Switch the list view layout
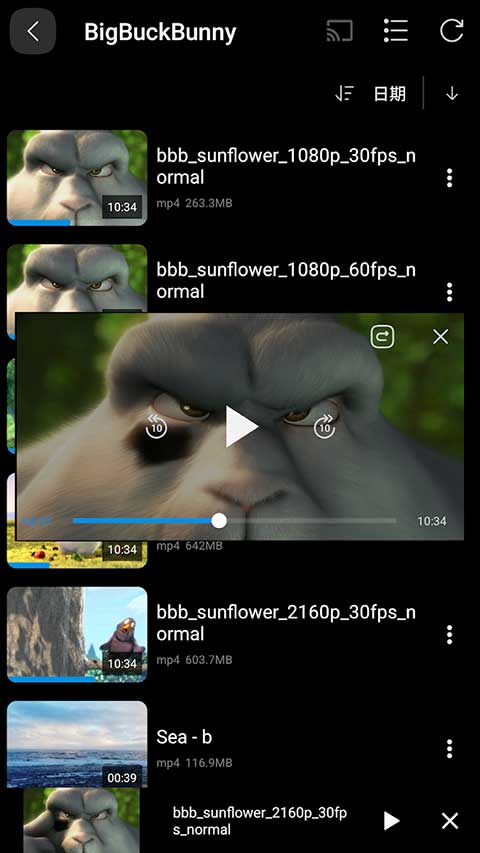The width and height of the screenshot is (480, 853). [x=396, y=31]
